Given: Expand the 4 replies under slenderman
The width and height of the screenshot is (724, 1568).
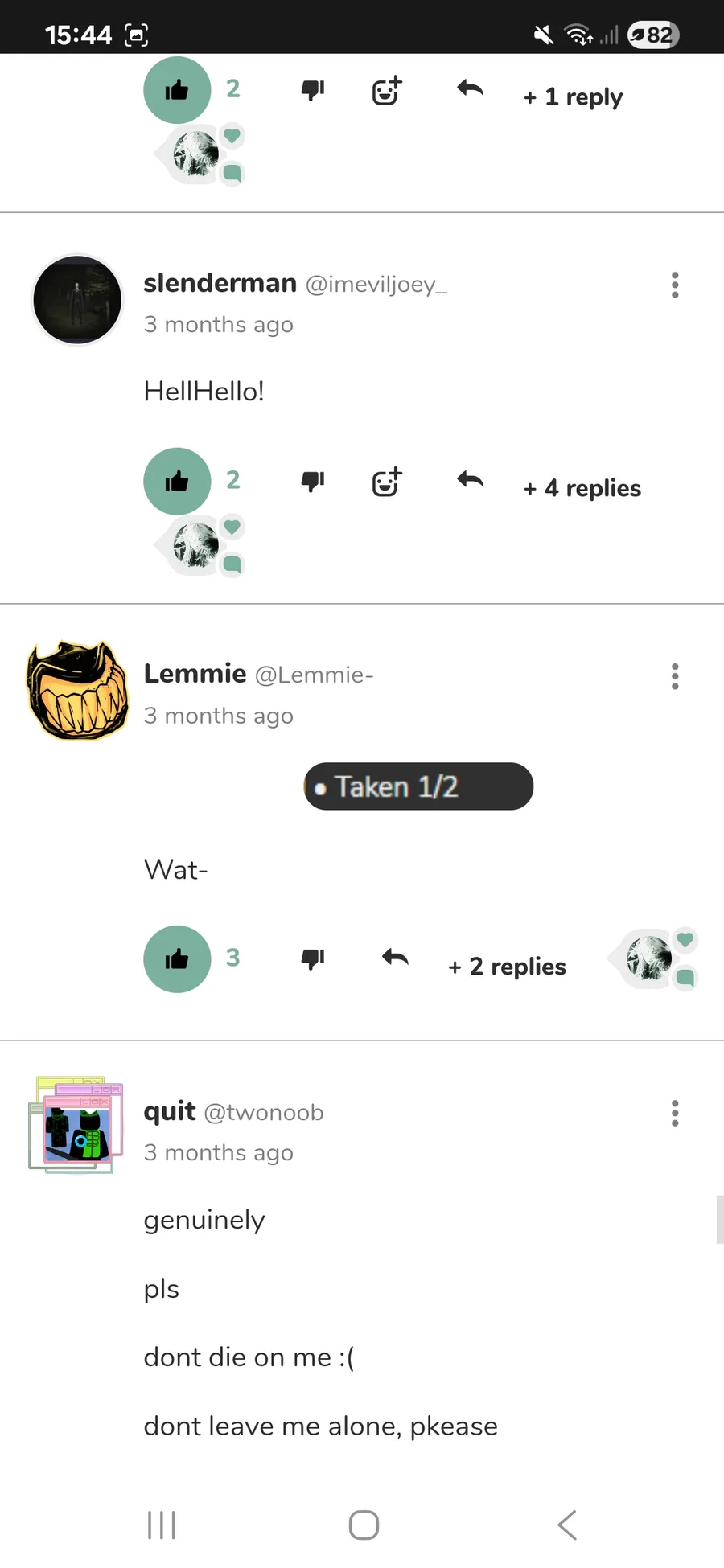Looking at the screenshot, I should pyautogui.click(x=582, y=488).
